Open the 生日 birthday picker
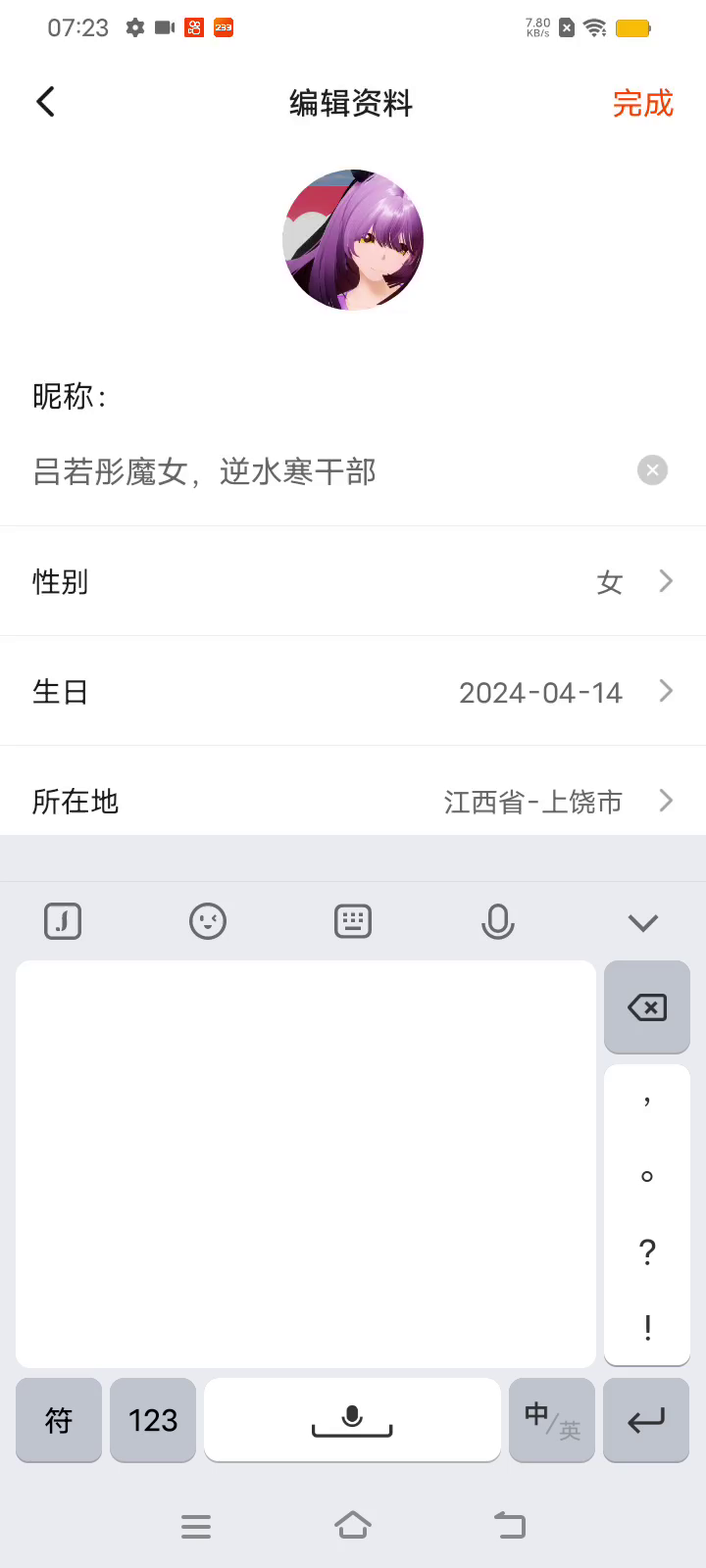The width and height of the screenshot is (706, 1568). click(x=353, y=692)
